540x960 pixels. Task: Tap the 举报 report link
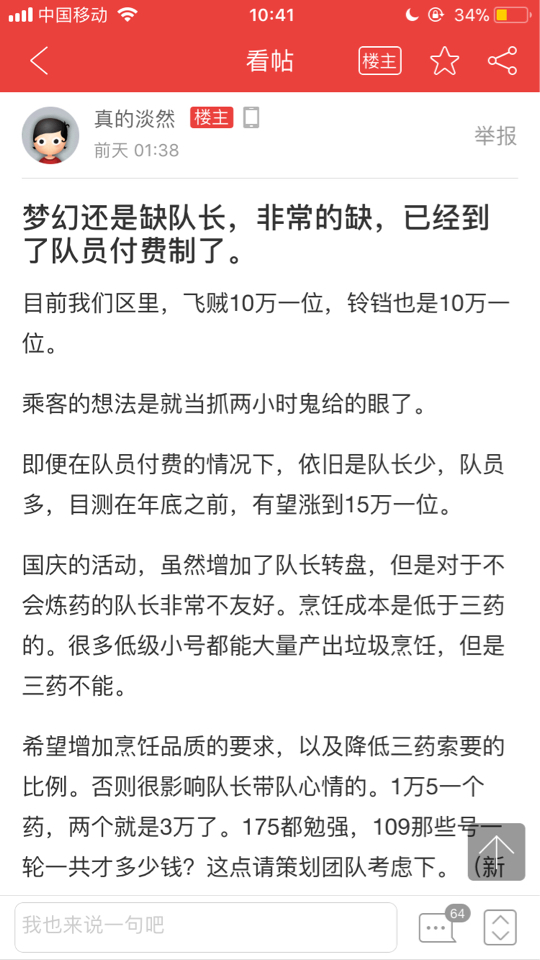tap(496, 136)
